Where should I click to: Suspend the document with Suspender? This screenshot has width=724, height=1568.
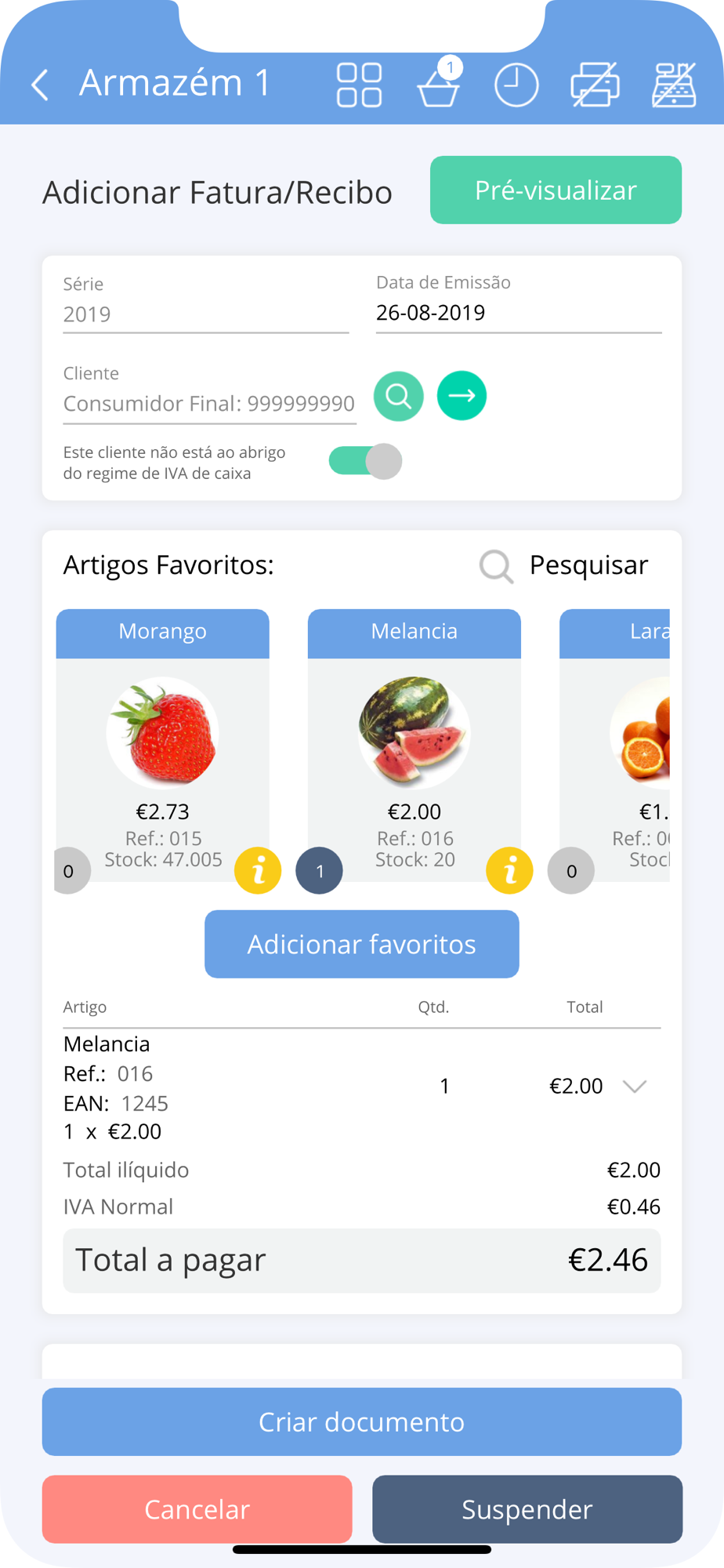tap(527, 1509)
